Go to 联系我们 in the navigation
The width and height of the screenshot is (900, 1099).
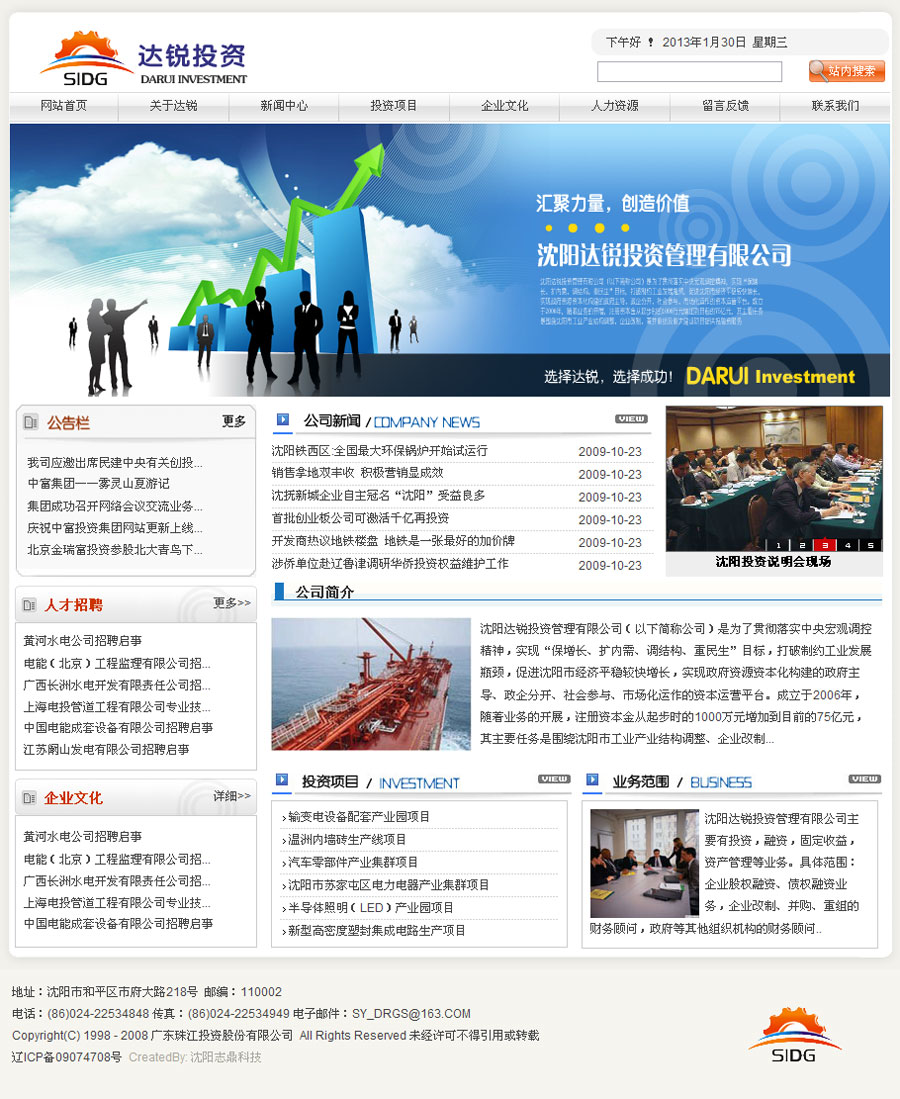tap(835, 106)
